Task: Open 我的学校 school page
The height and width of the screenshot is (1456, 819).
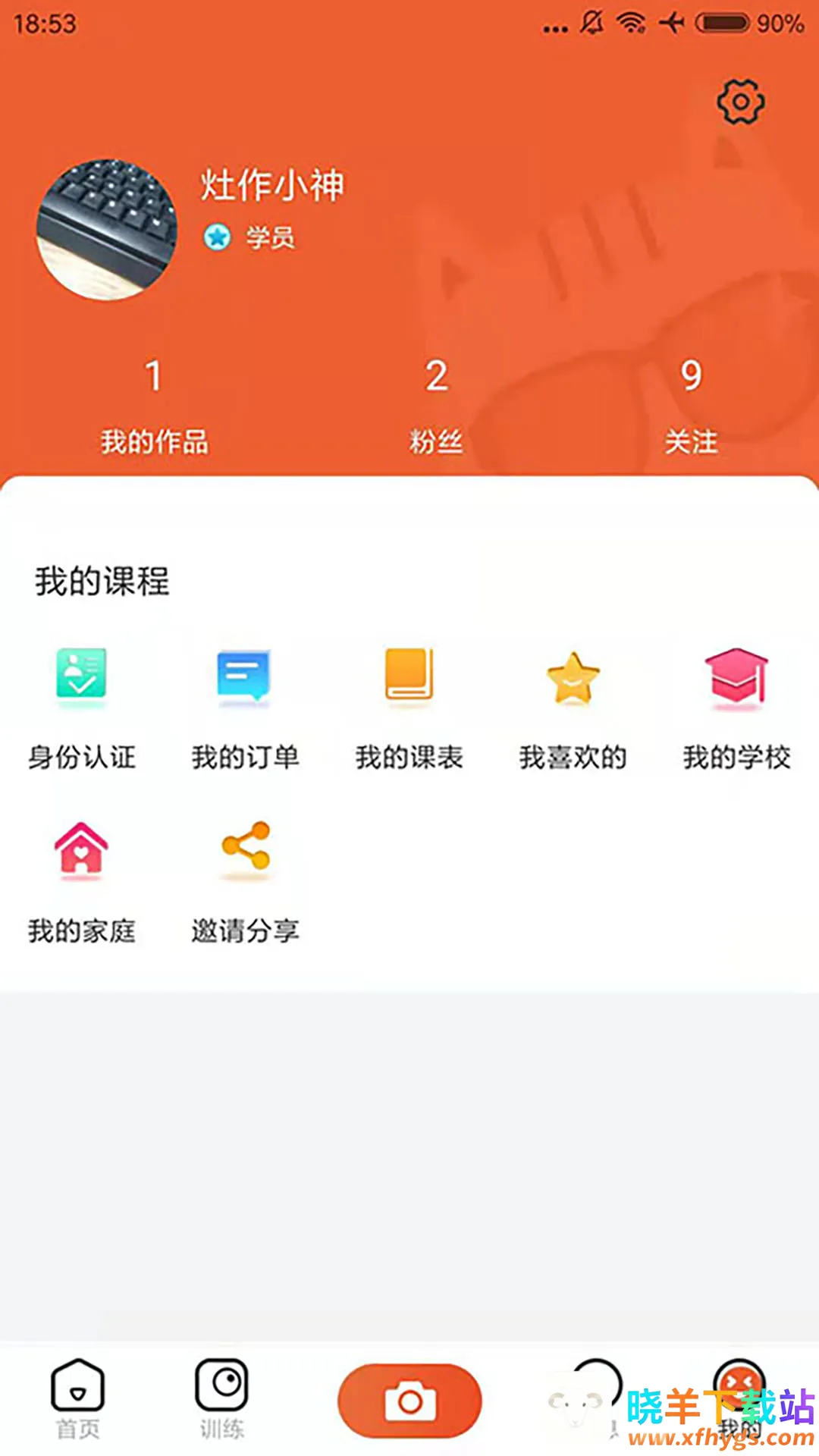Action: click(x=736, y=706)
